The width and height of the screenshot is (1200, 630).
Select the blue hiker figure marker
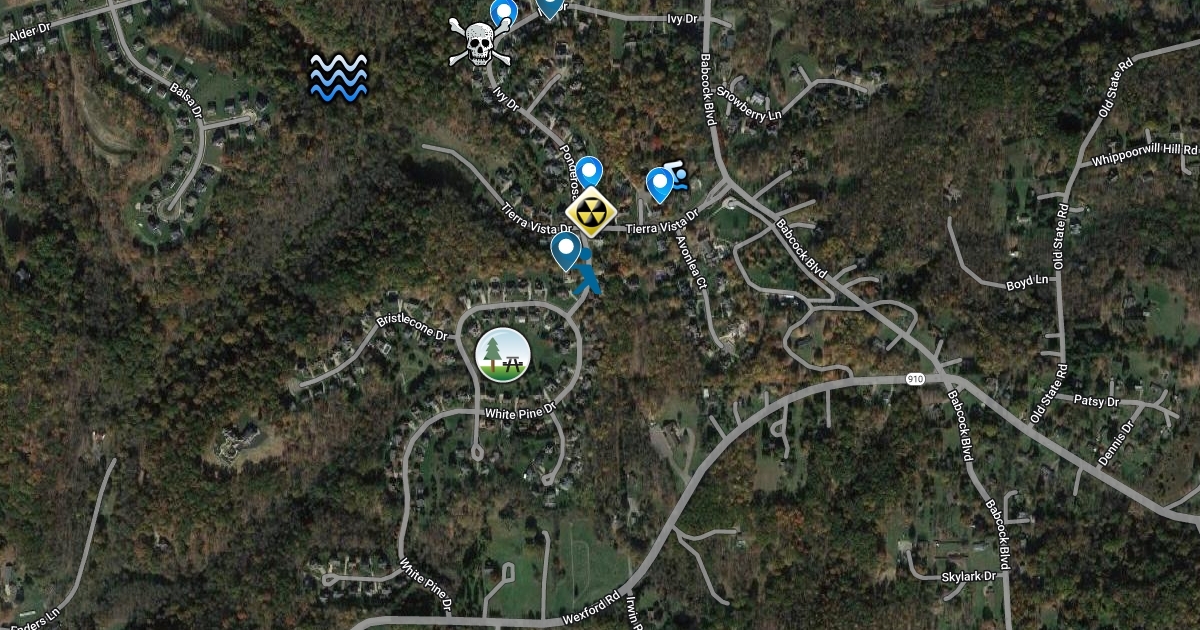[587, 276]
